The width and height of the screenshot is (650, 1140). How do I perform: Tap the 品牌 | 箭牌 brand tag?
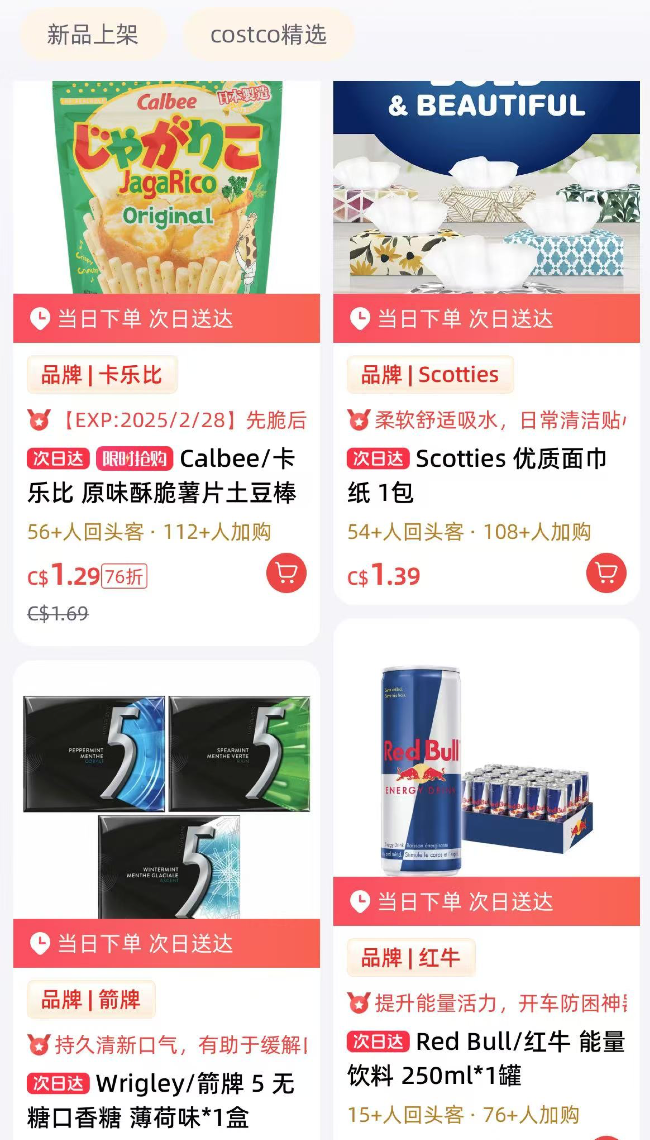click(91, 1000)
